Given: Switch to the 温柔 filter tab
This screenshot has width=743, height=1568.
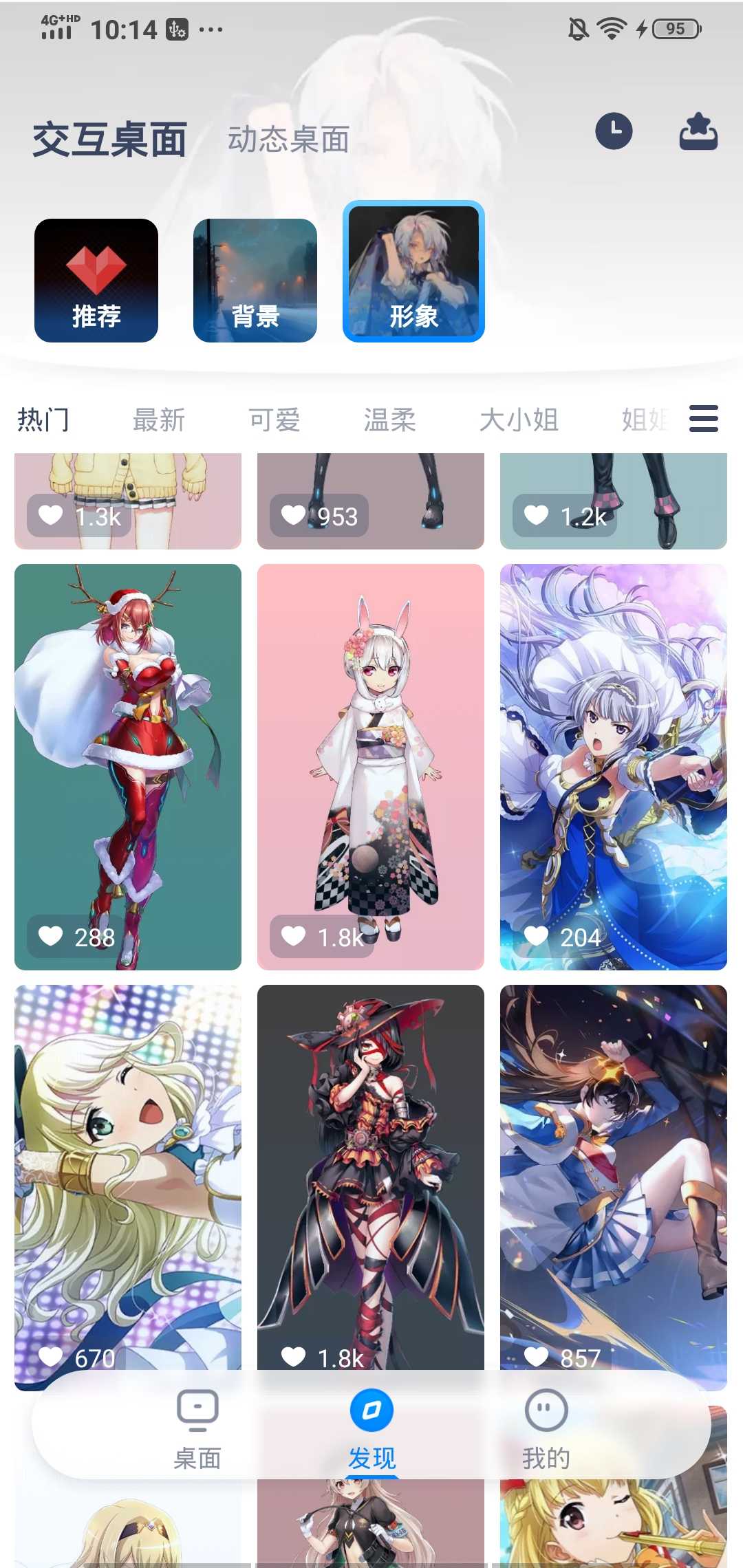Looking at the screenshot, I should tap(390, 420).
